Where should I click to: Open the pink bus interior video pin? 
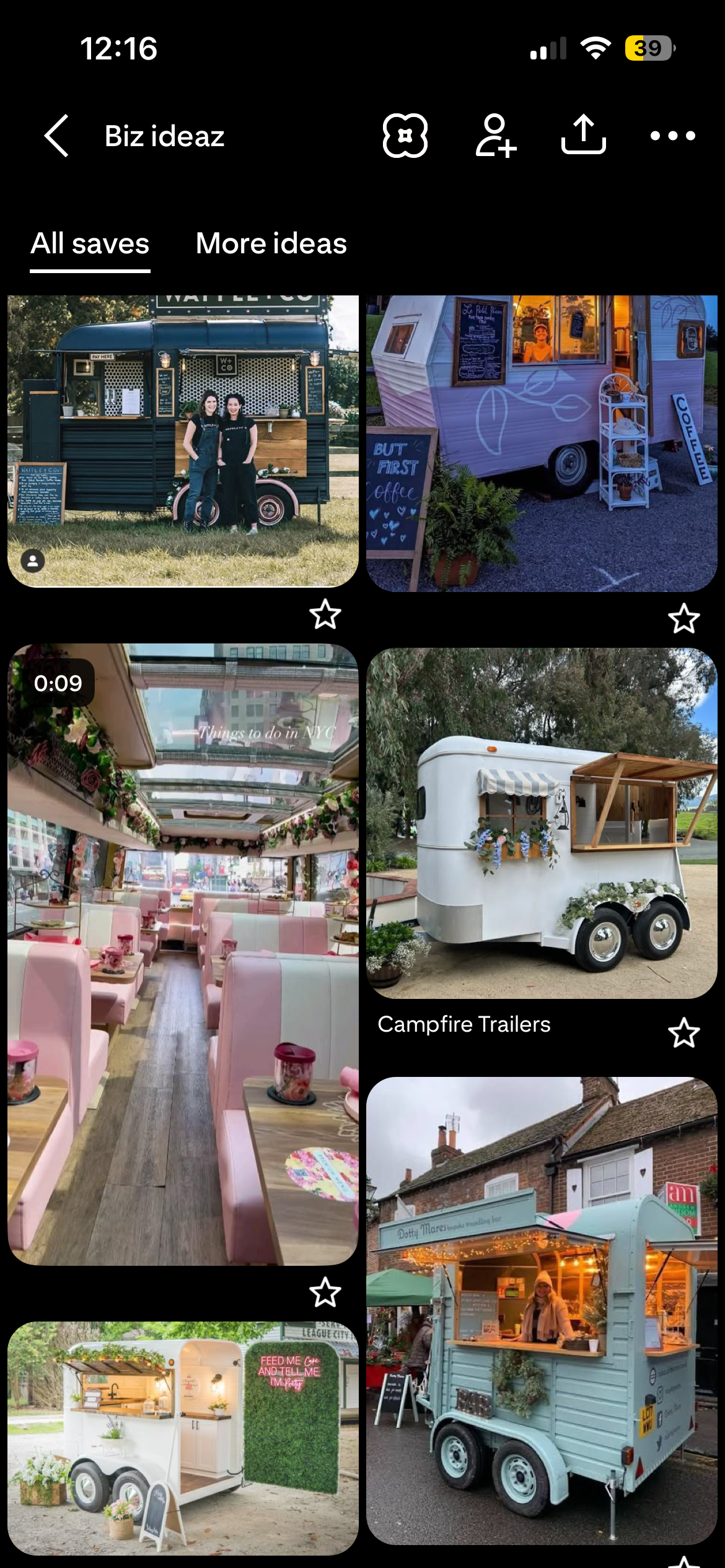point(183,954)
